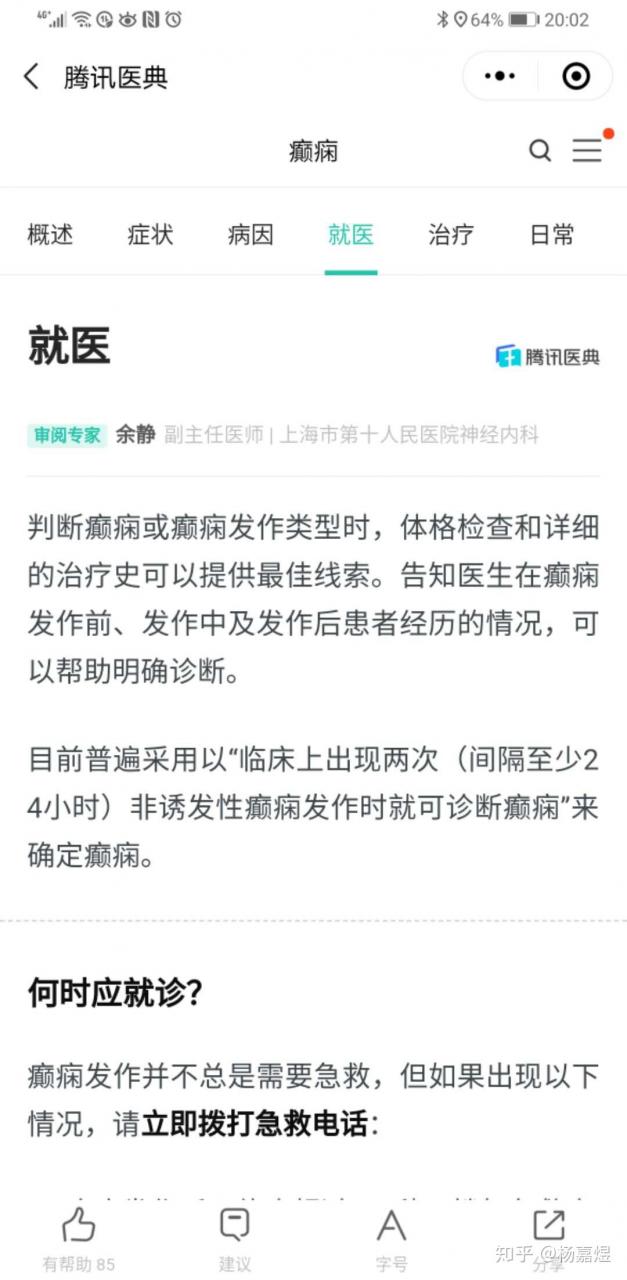Switch to the 概述 tab

50,235
